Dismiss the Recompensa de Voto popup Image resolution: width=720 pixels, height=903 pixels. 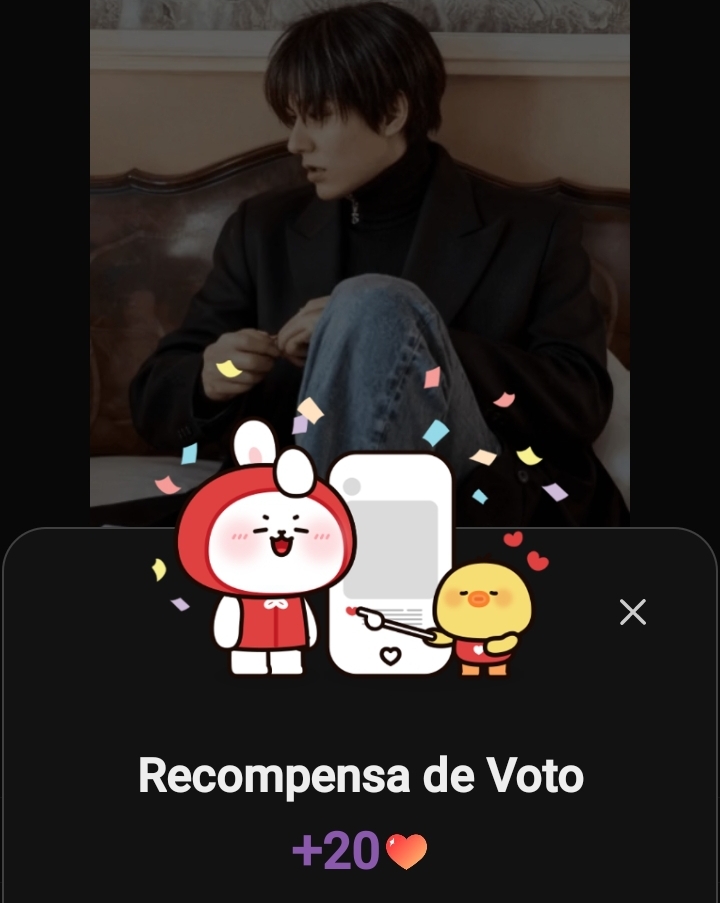pyautogui.click(x=632, y=612)
